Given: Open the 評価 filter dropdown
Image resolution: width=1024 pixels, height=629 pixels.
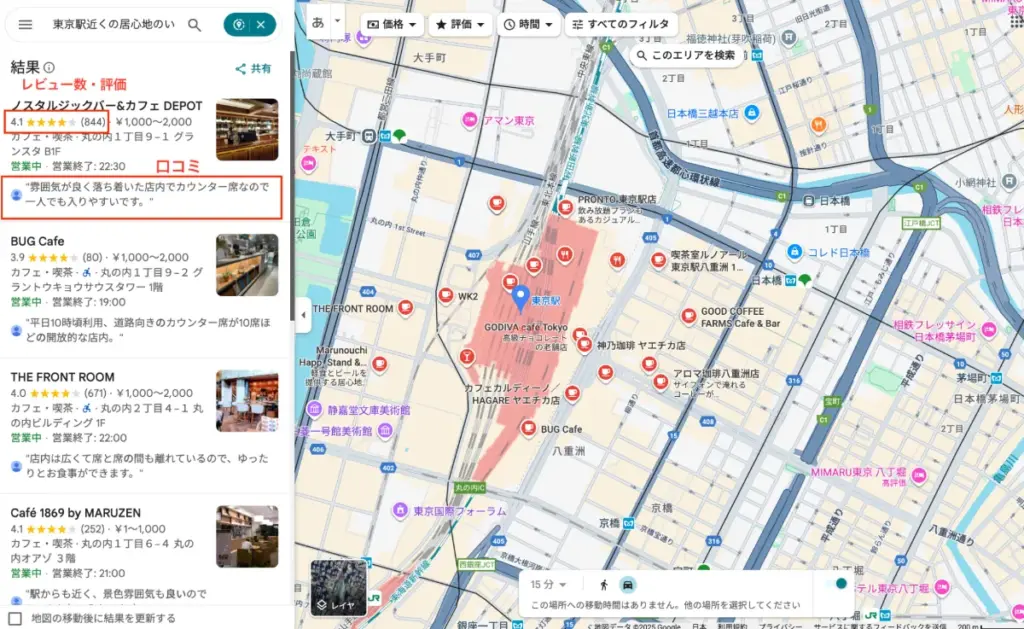Looking at the screenshot, I should (460, 24).
